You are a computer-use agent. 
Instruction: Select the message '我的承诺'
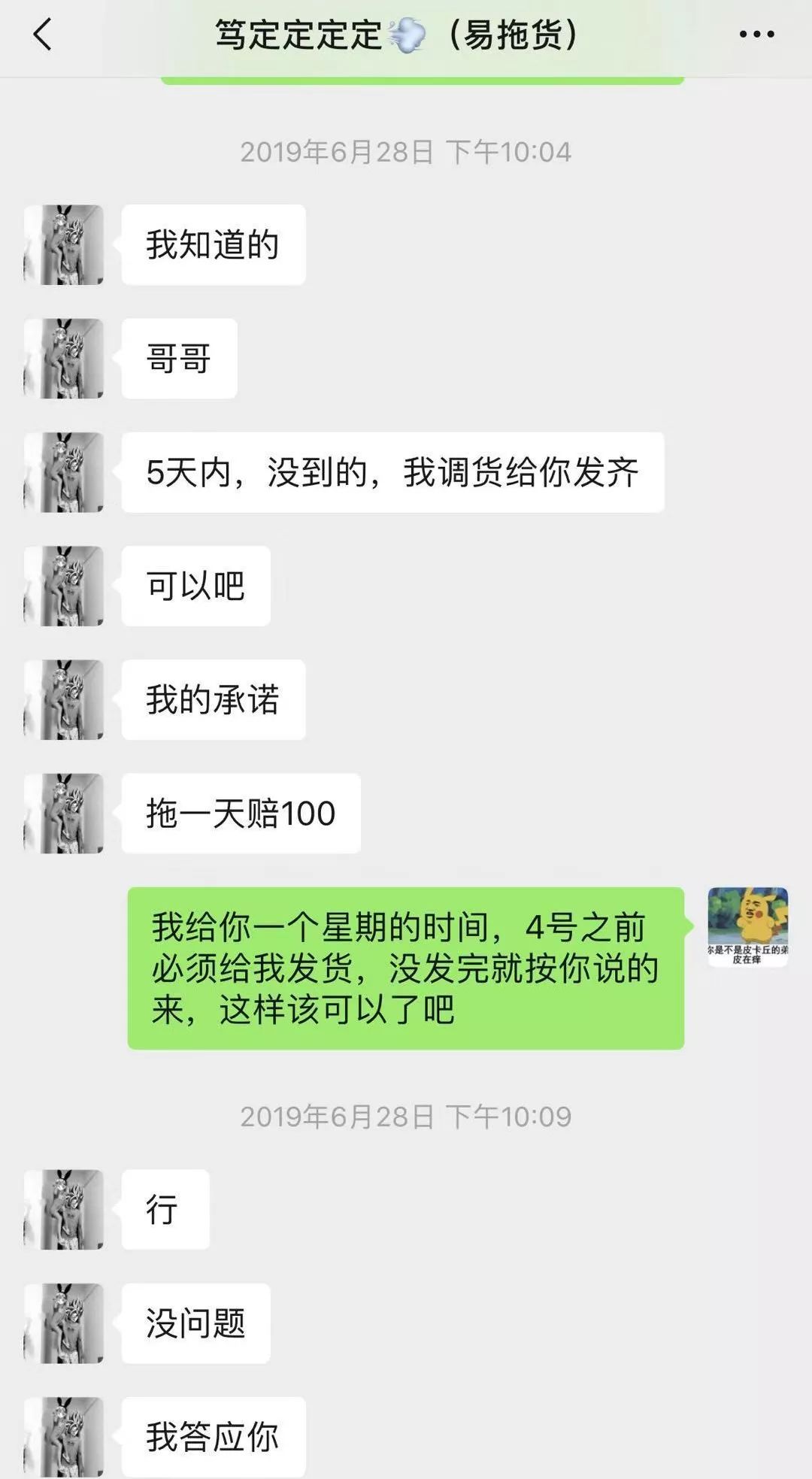click(213, 700)
